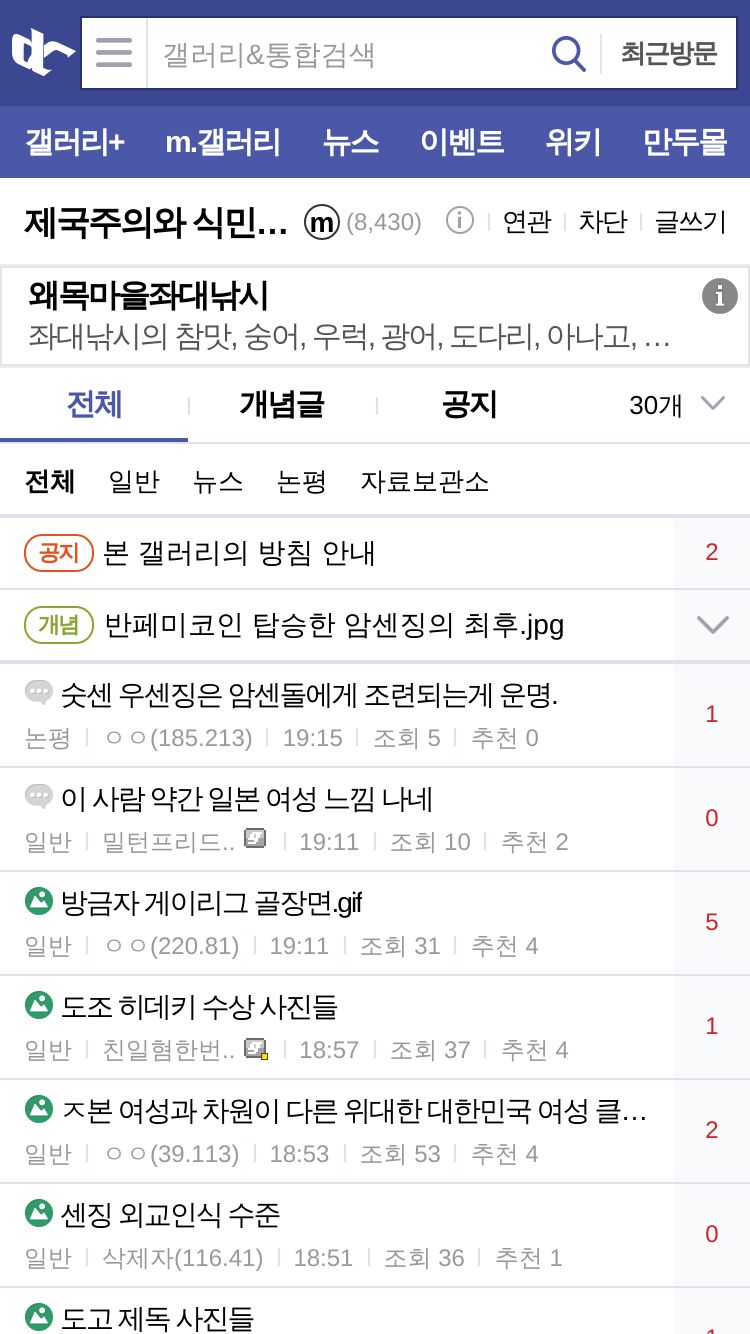Go to 갤러리+ in the nav bar
The height and width of the screenshot is (1334, 750).
point(75,142)
